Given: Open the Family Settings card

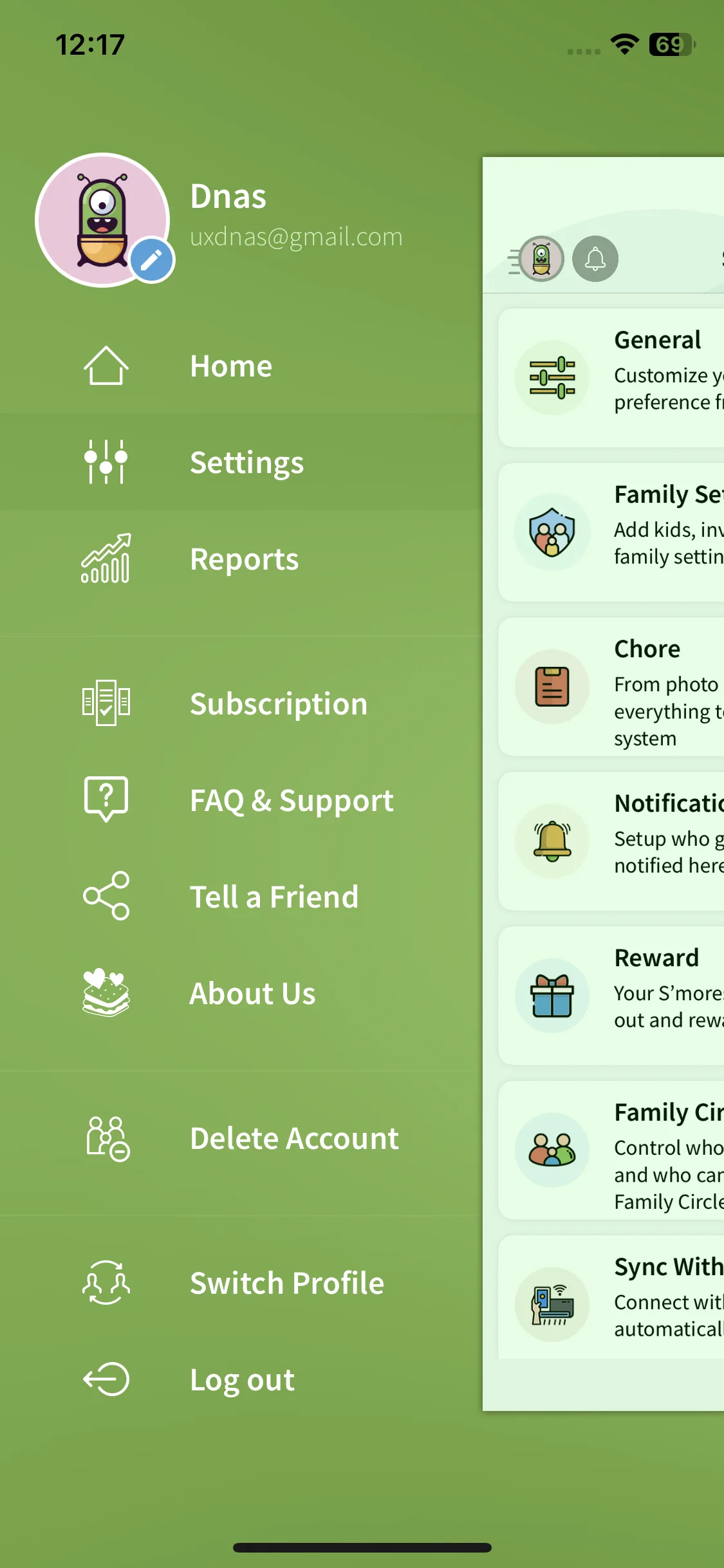Looking at the screenshot, I should 611,532.
